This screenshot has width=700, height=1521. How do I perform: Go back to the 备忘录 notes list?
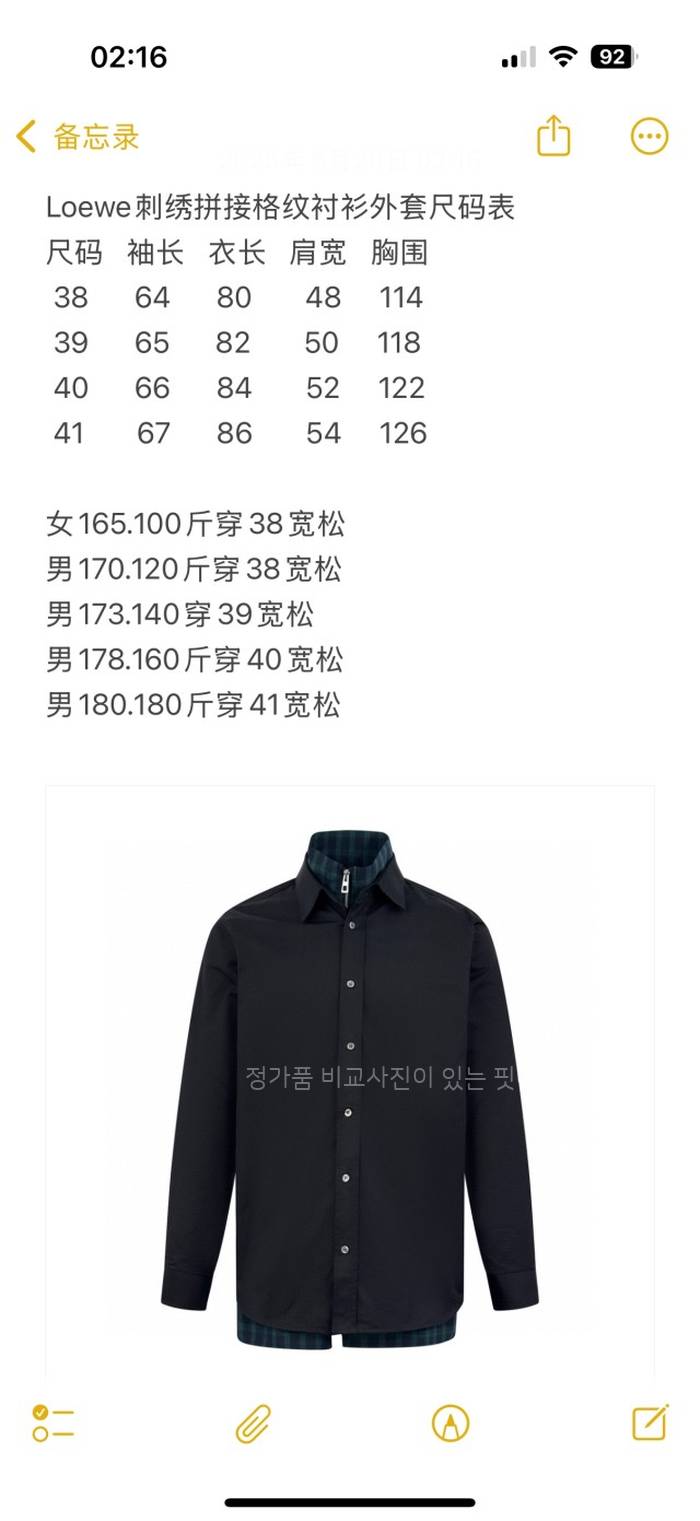tap(78, 137)
